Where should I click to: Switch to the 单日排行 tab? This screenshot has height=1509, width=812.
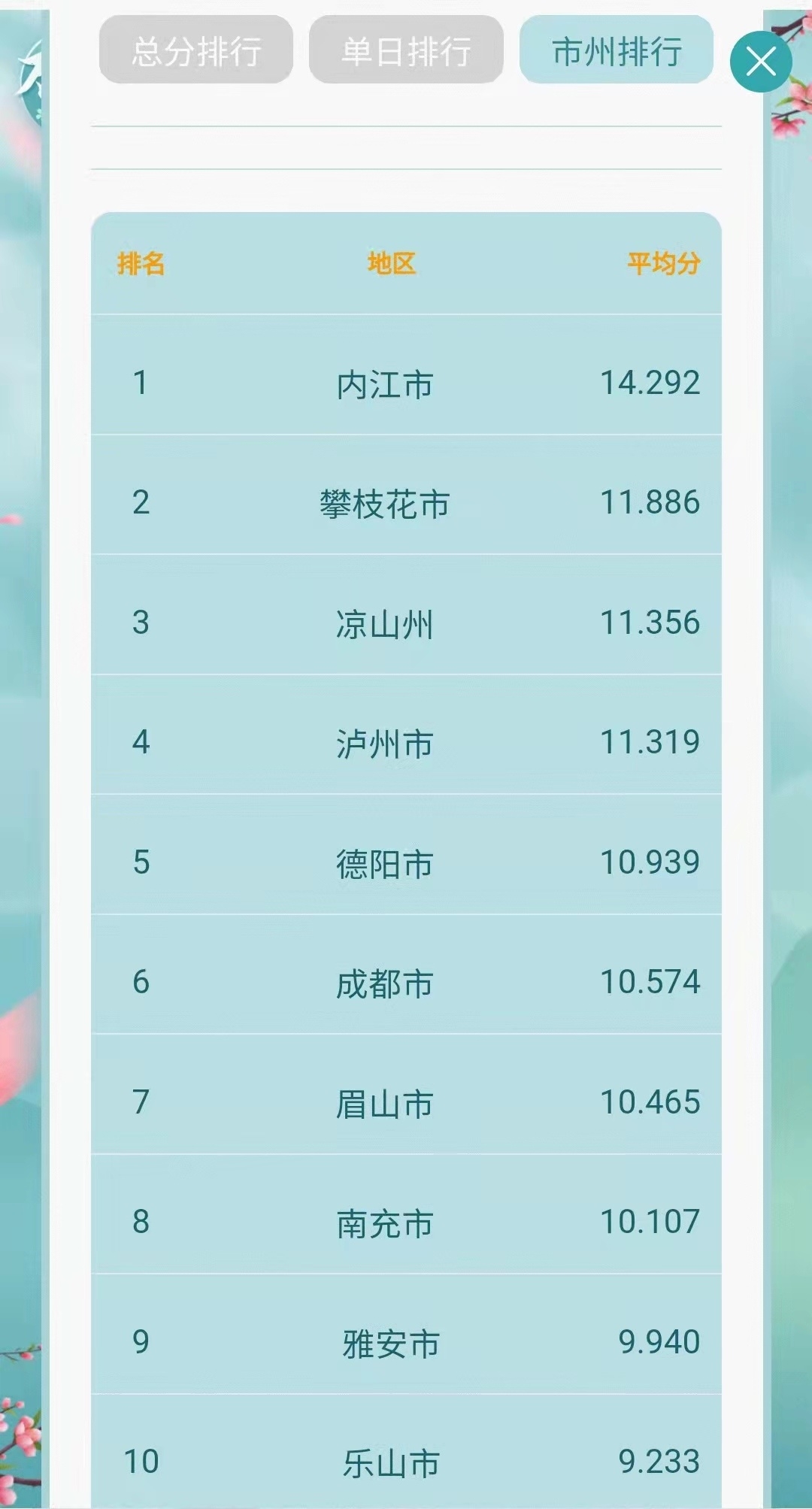coord(406,50)
